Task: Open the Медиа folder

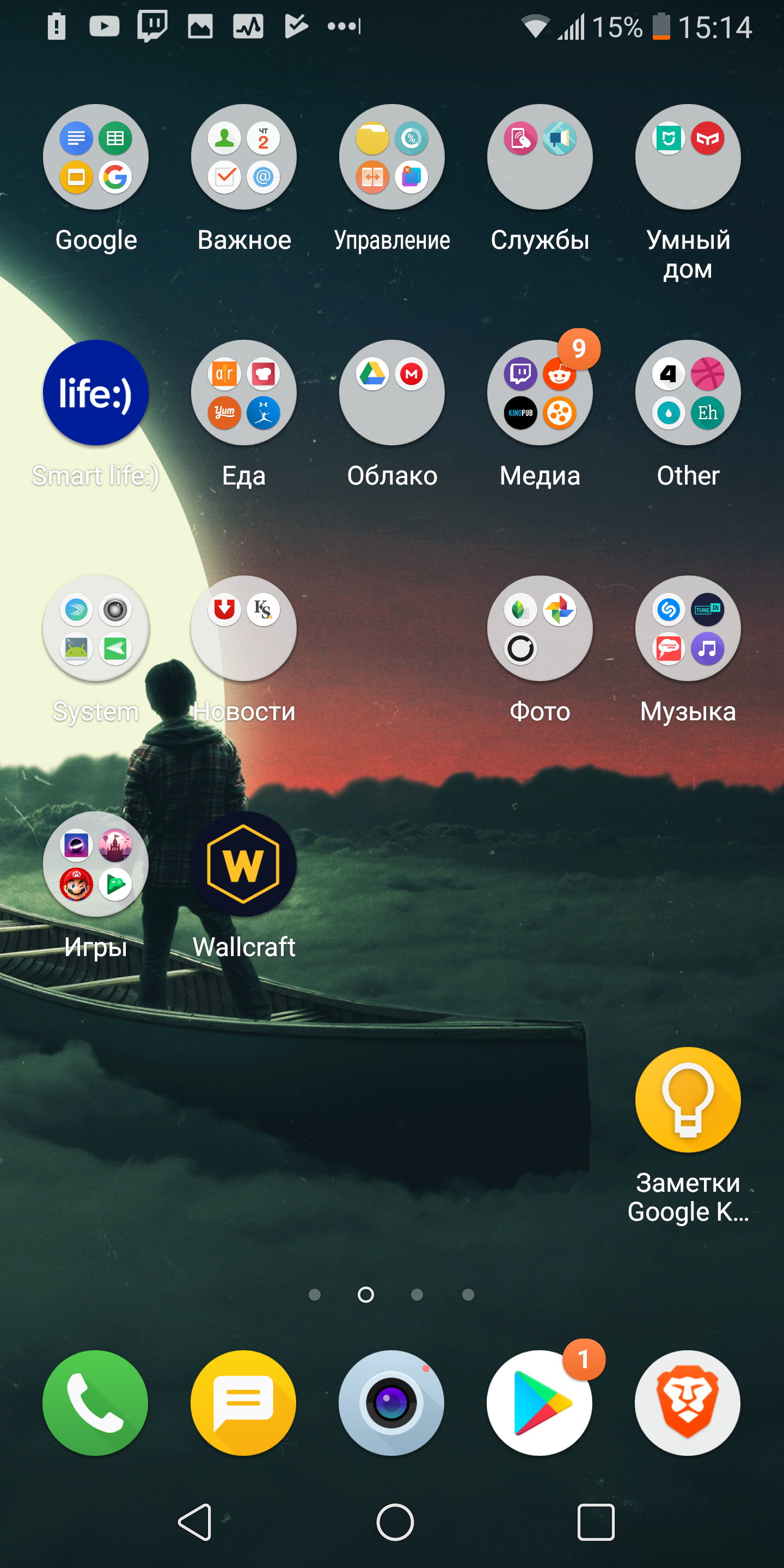Action: (x=540, y=393)
